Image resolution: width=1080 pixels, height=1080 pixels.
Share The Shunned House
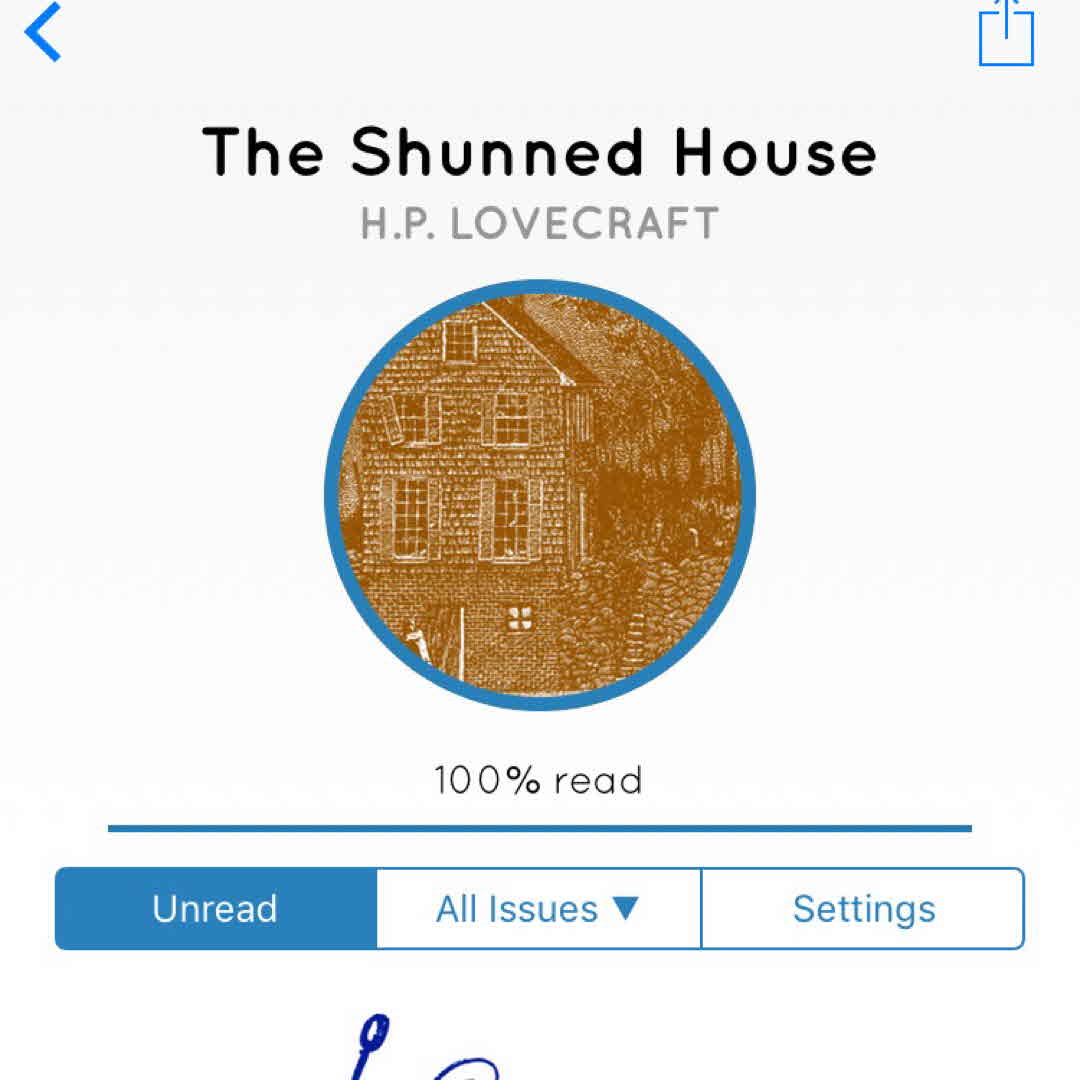pos(1005,33)
